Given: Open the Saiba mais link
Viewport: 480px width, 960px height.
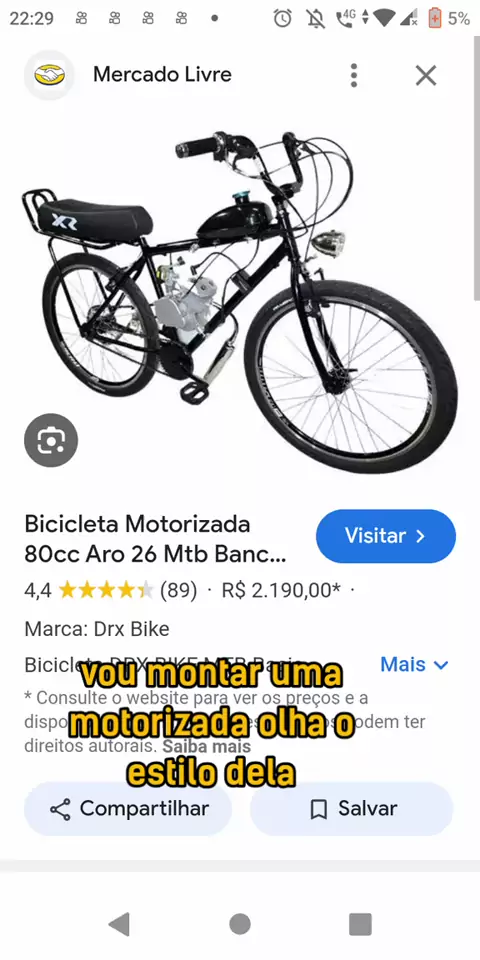Looking at the screenshot, I should click(206, 746).
